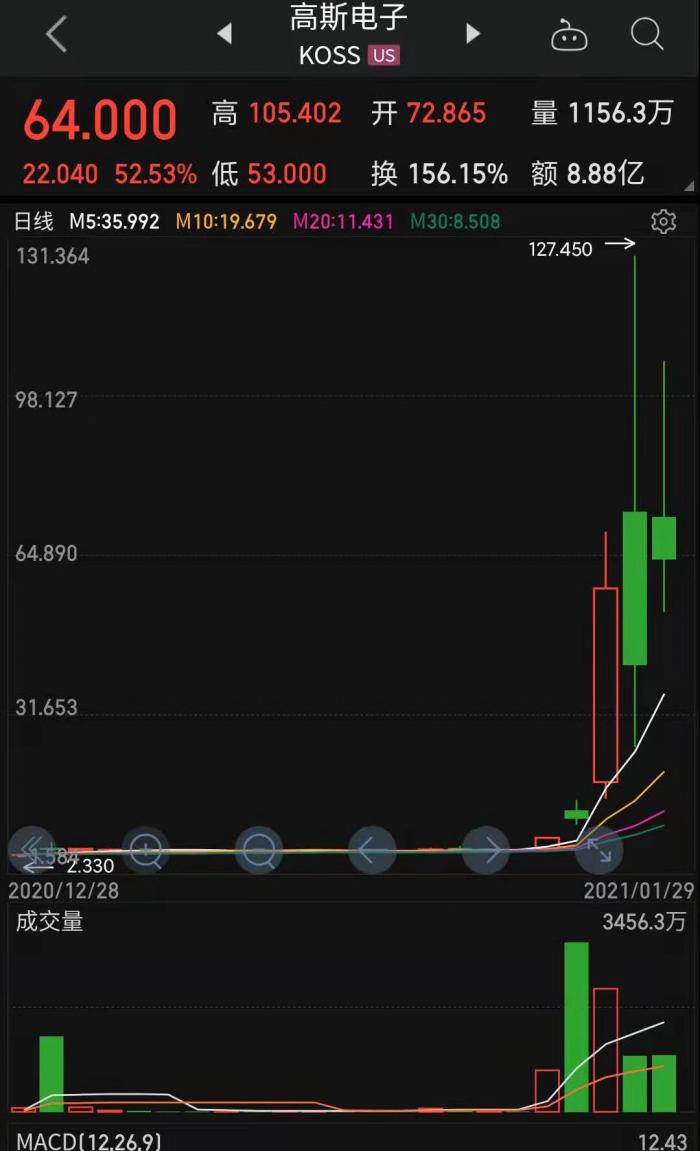Open the robot assistant icon
Image resolution: width=700 pixels, height=1151 pixels.
point(569,36)
